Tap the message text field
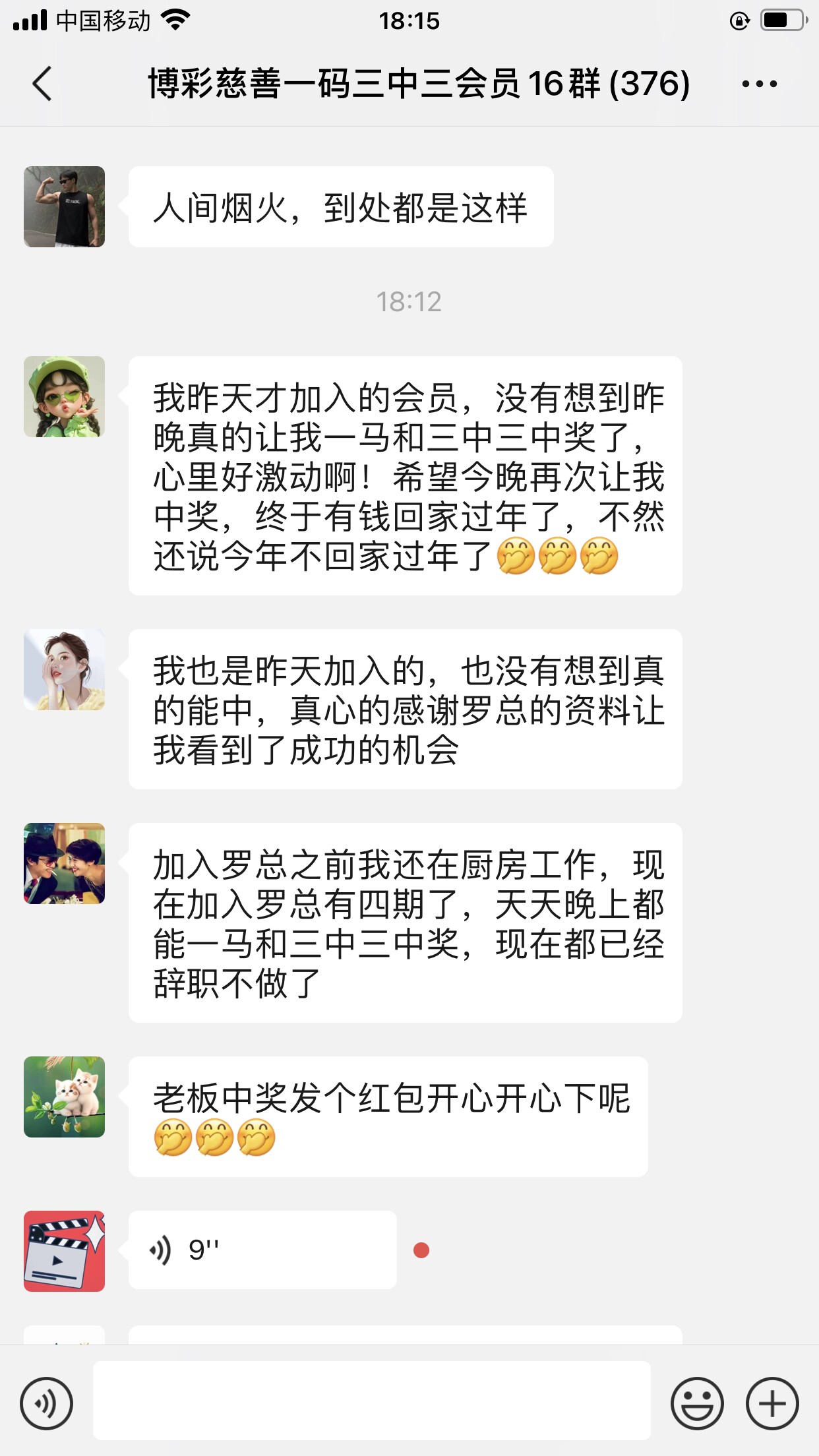 (x=371, y=1400)
